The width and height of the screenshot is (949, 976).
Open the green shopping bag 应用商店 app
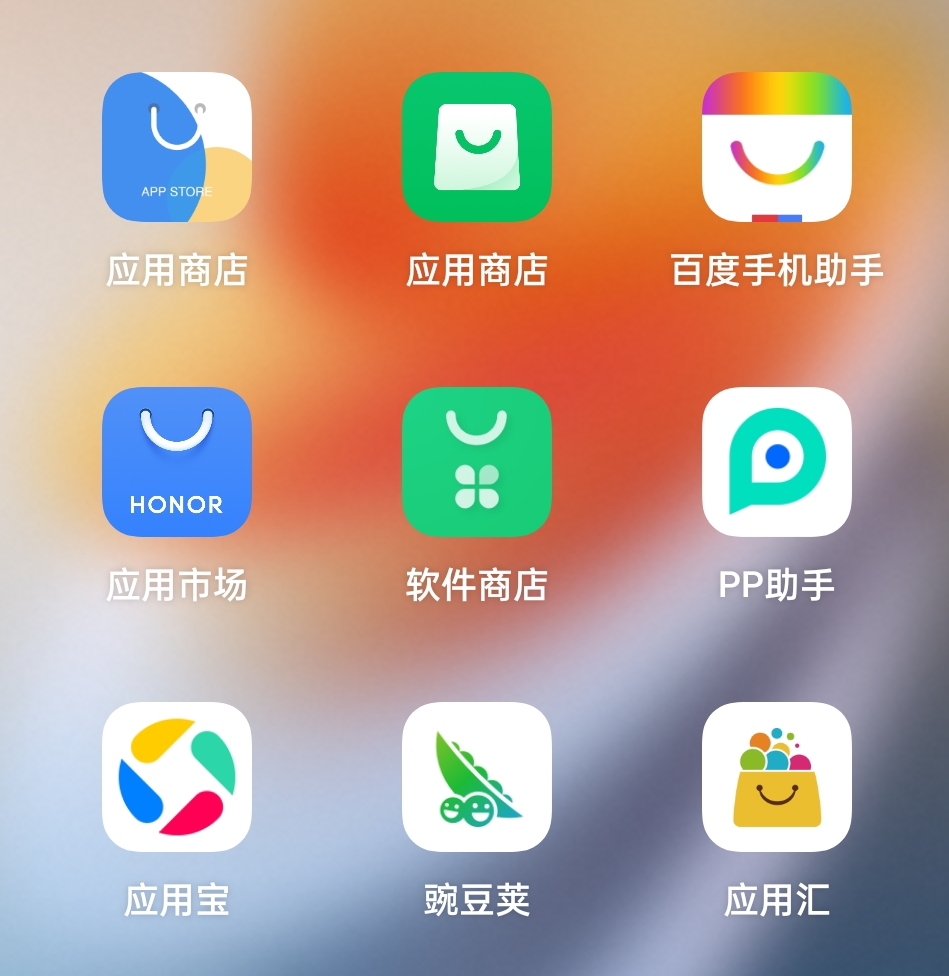tap(477, 147)
